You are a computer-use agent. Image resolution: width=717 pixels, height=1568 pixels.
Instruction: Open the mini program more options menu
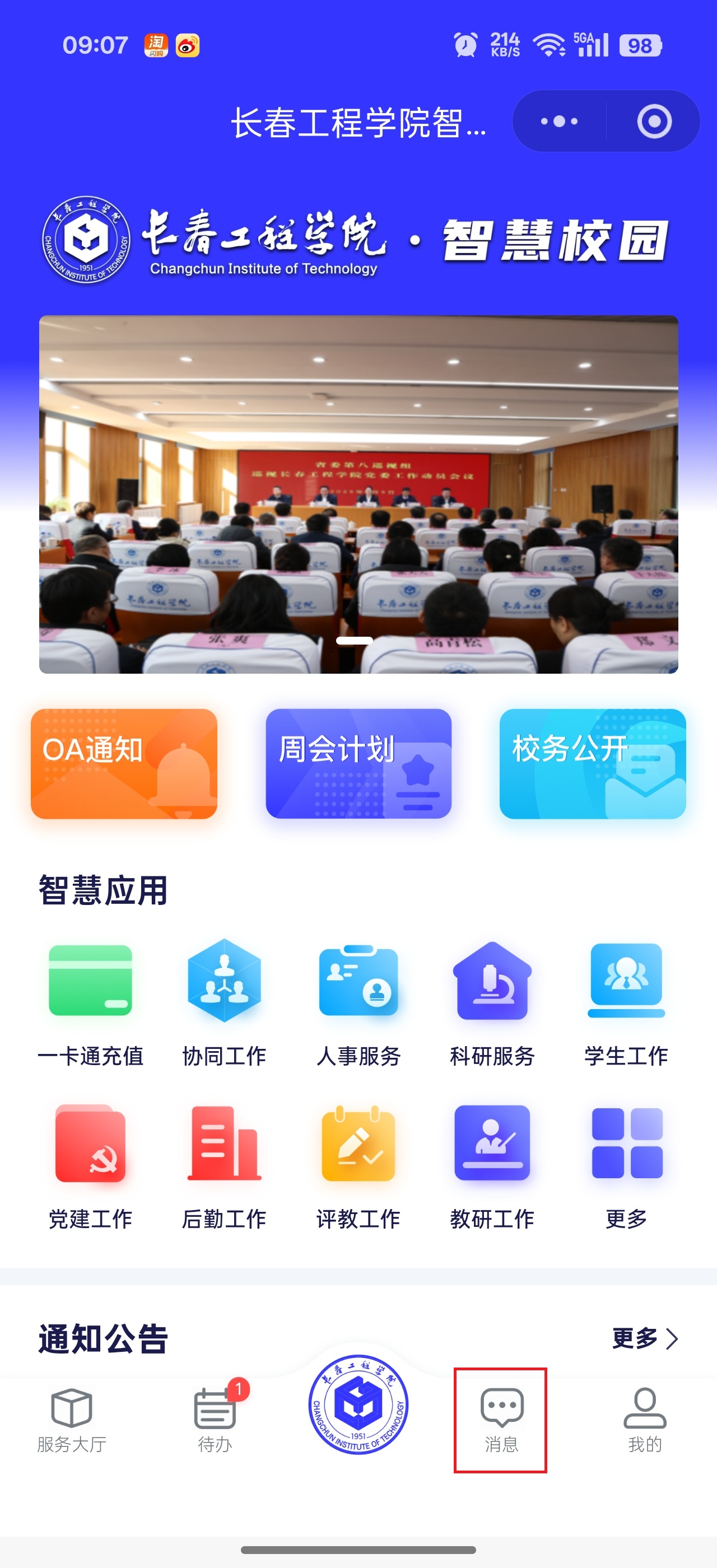560,121
